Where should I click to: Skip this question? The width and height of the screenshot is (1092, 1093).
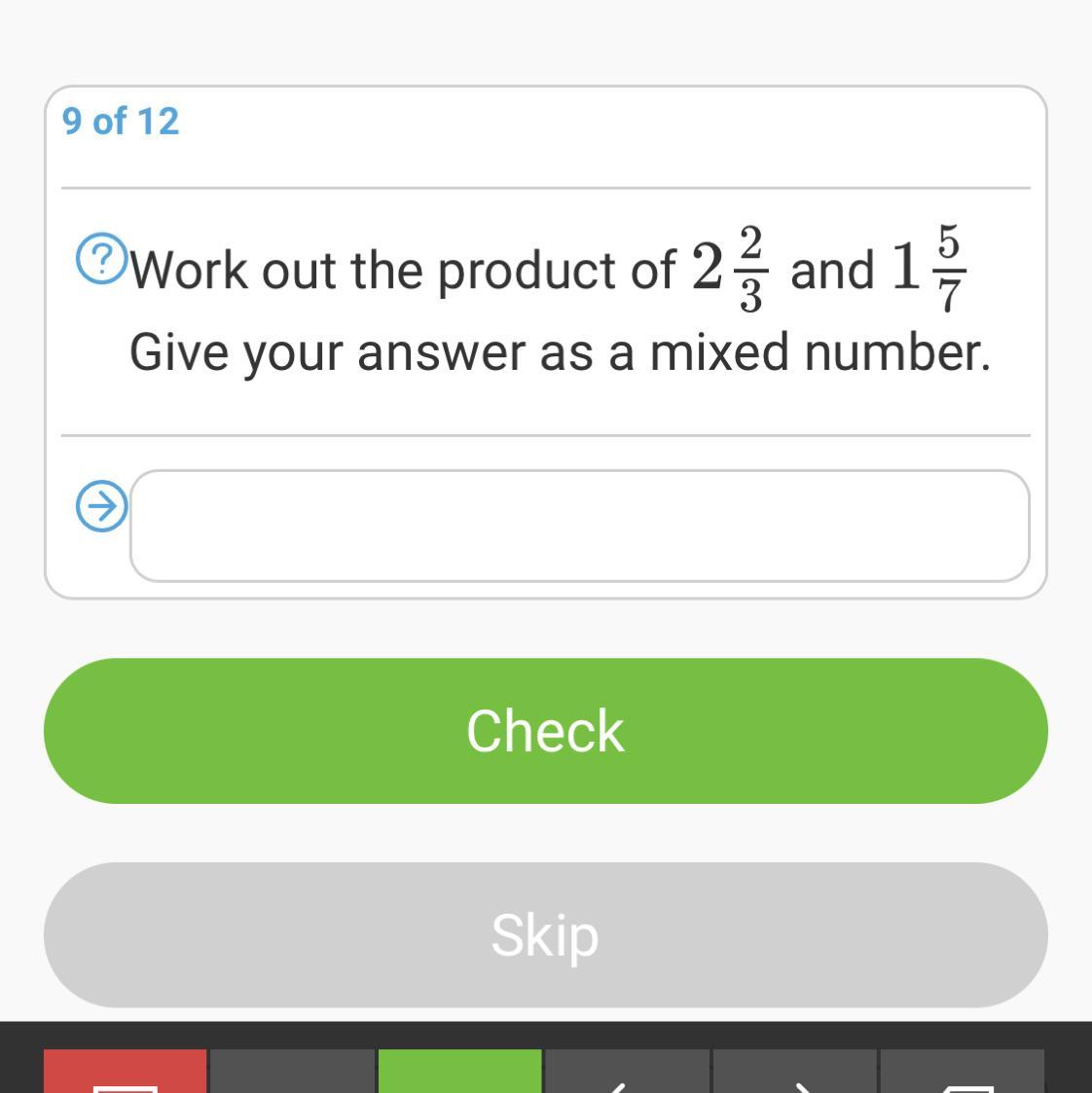click(x=546, y=934)
